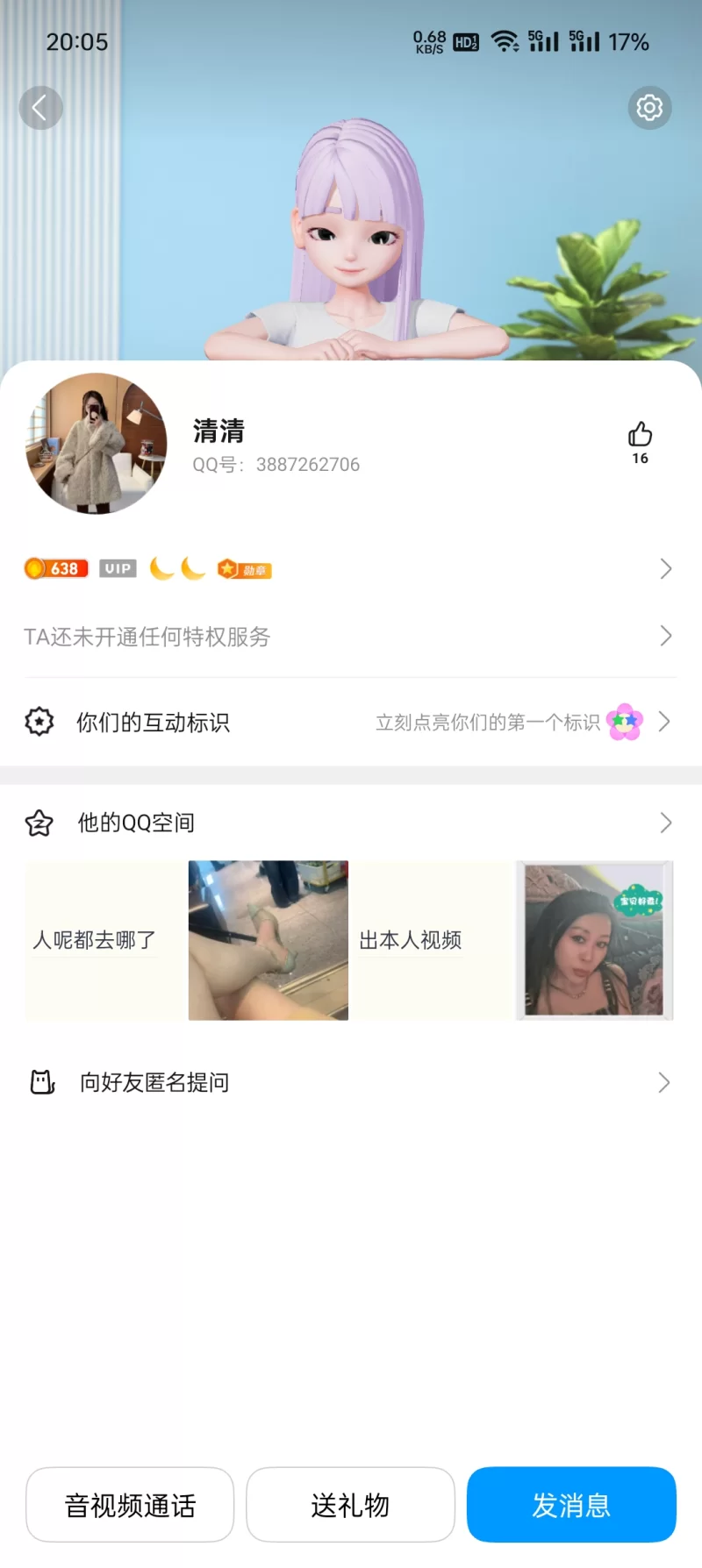Give 清清 a thumbs-up like

(640, 435)
